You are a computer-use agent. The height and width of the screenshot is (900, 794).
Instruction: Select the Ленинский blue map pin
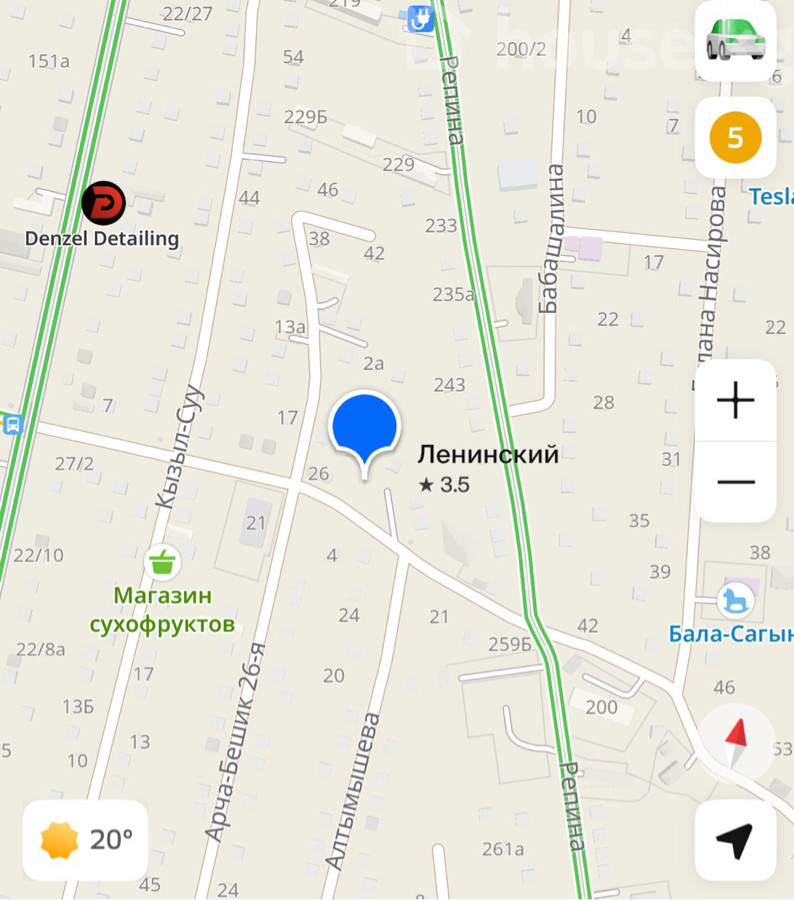click(x=364, y=428)
